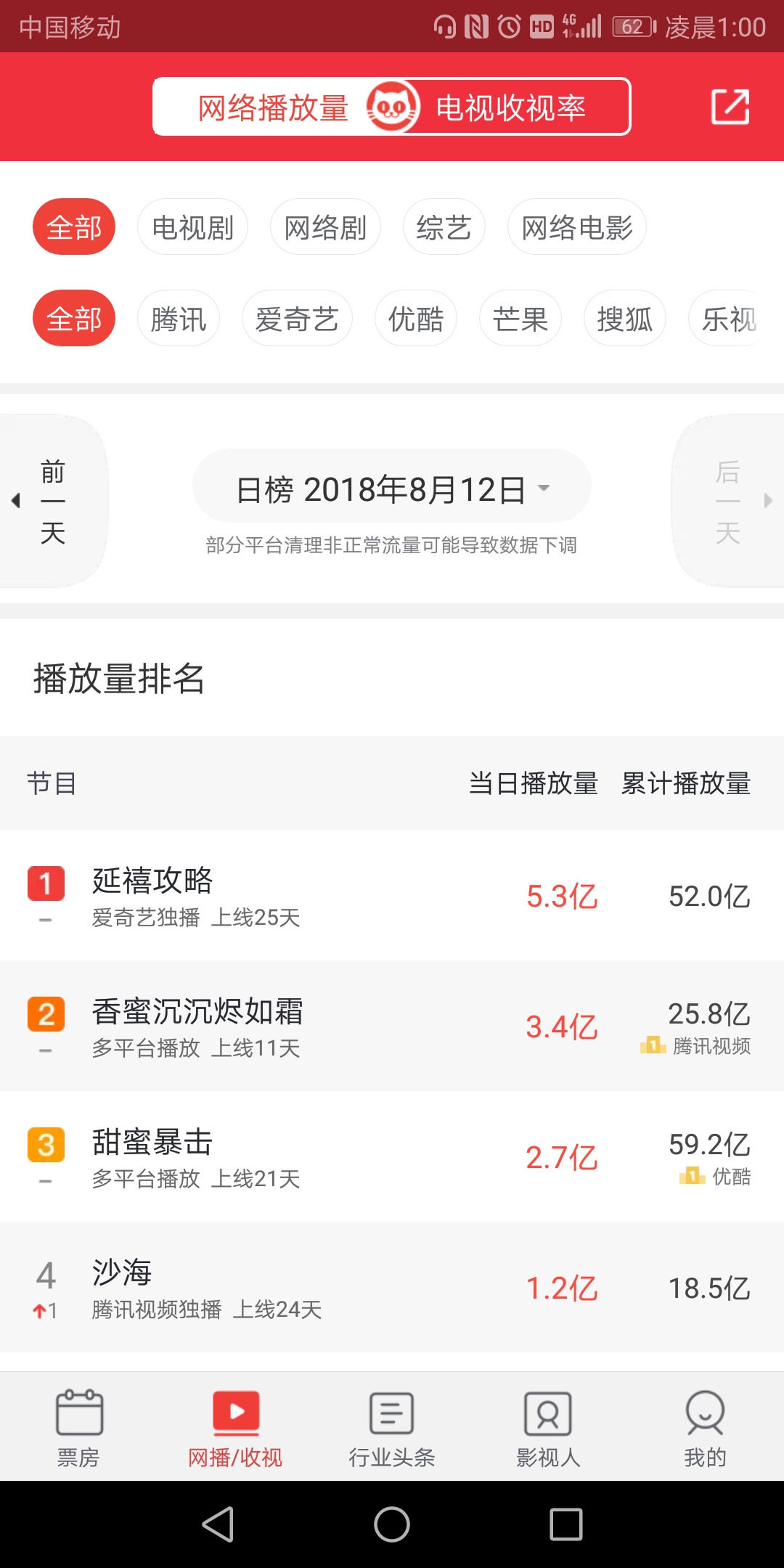Go to the previous day 前一天
The image size is (784, 1568).
coord(52,501)
